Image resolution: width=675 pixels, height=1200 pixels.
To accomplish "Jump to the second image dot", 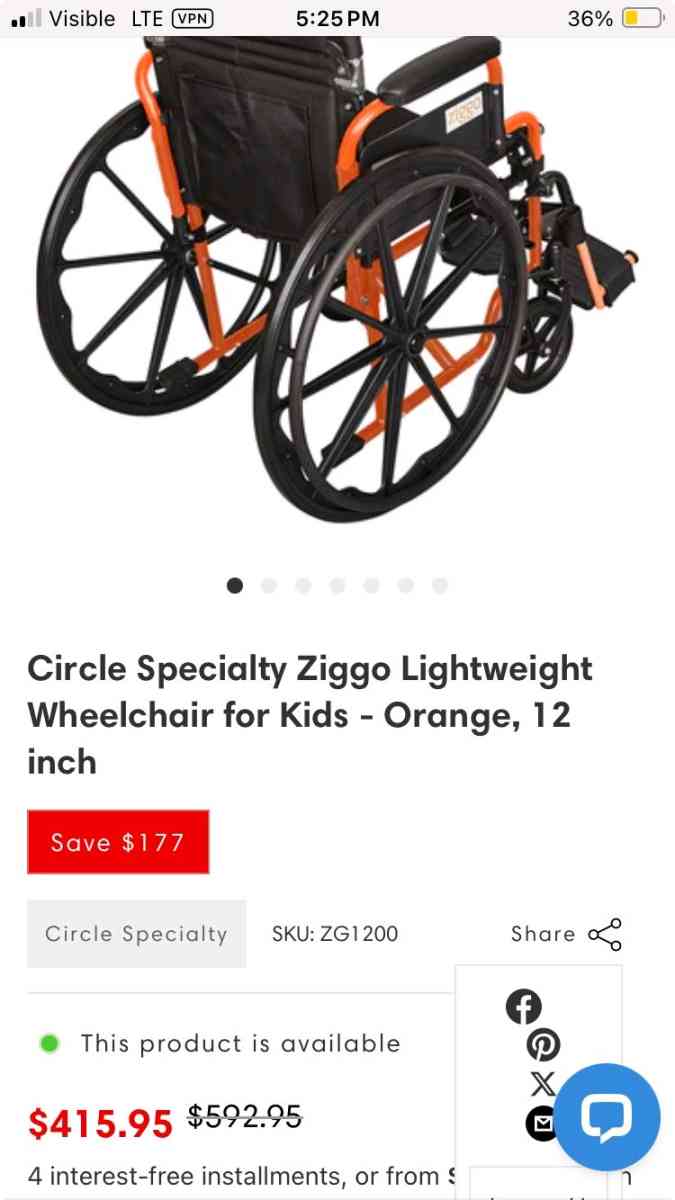I will [269, 586].
